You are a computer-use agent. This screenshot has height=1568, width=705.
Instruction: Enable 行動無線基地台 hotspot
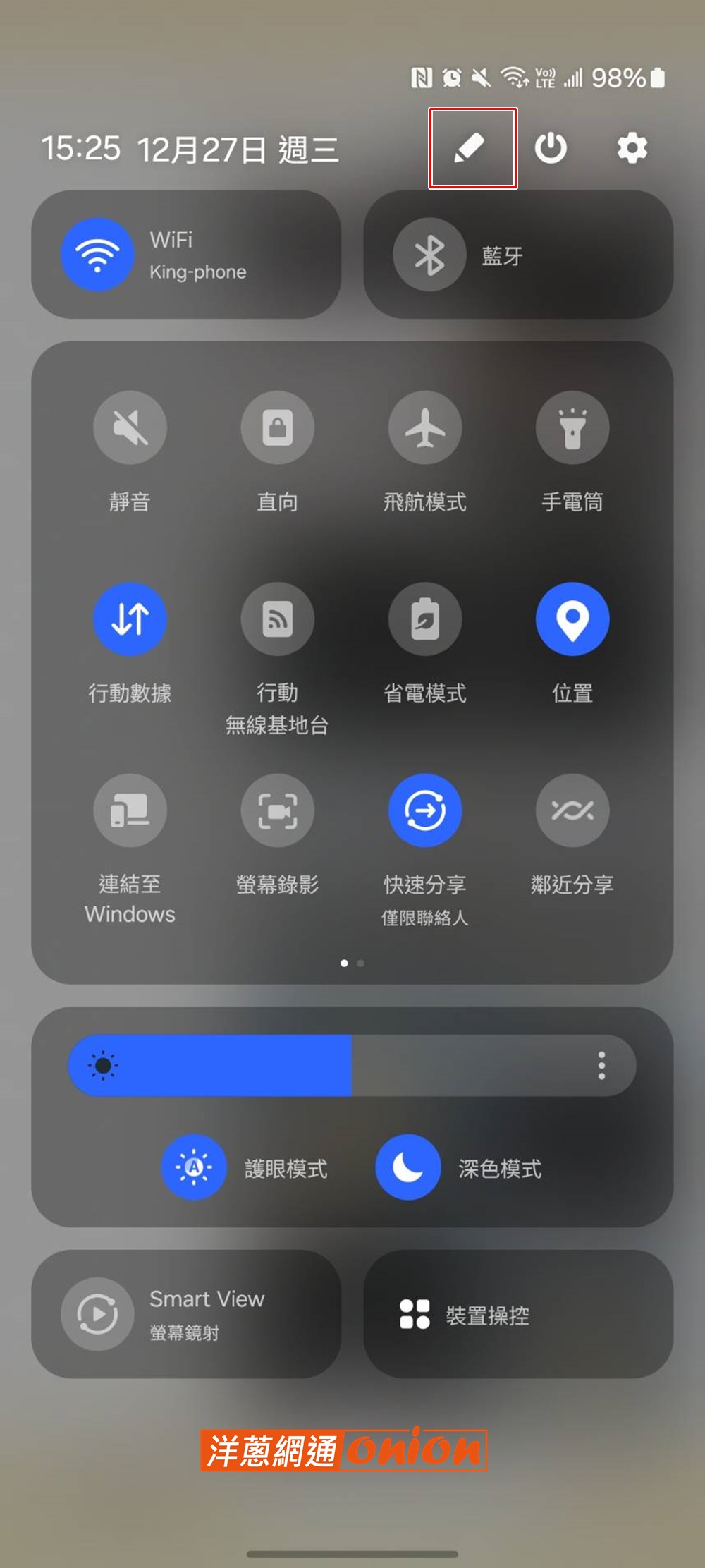pos(278,619)
